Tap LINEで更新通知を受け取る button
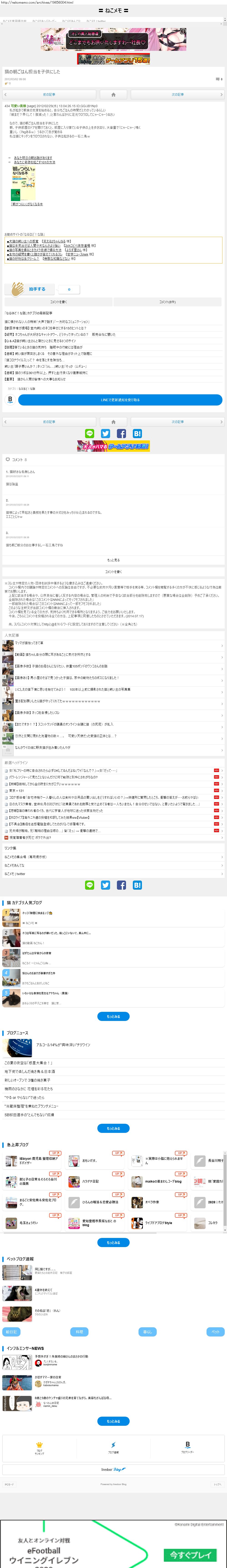Screen dimensions: 227x1568 click(120, 400)
